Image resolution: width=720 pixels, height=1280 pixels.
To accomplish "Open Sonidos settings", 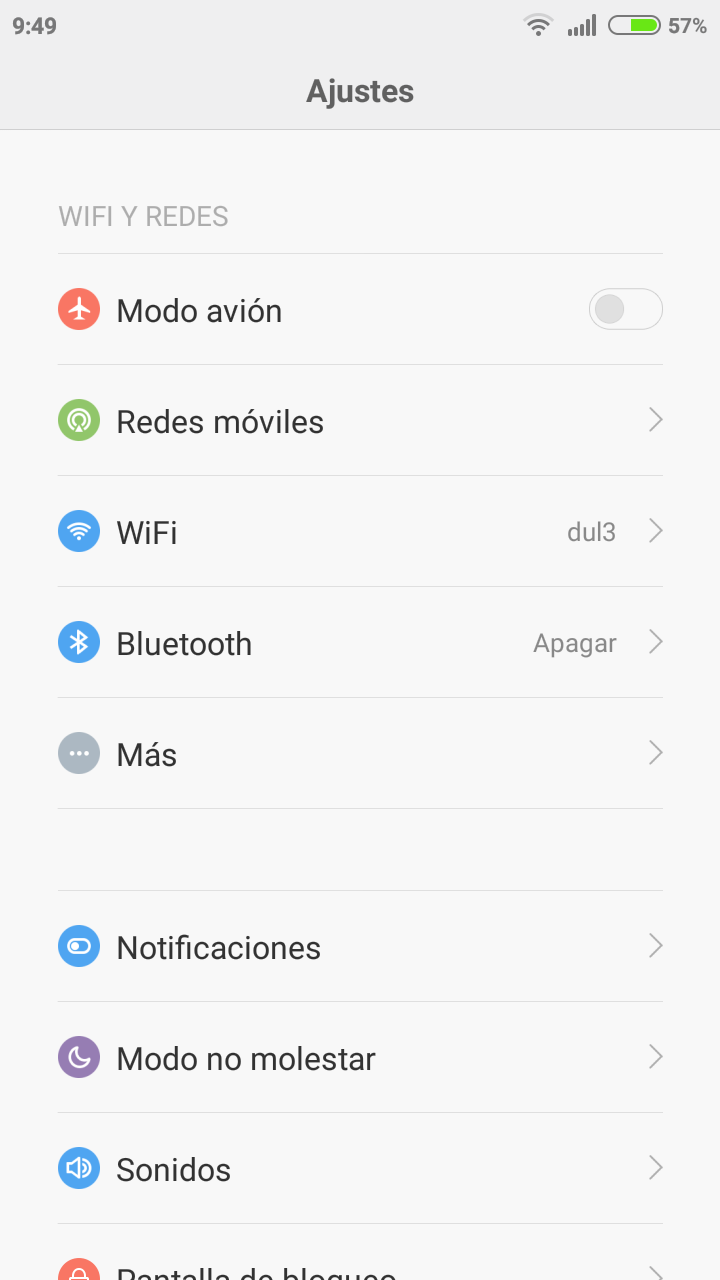I will point(360,1169).
